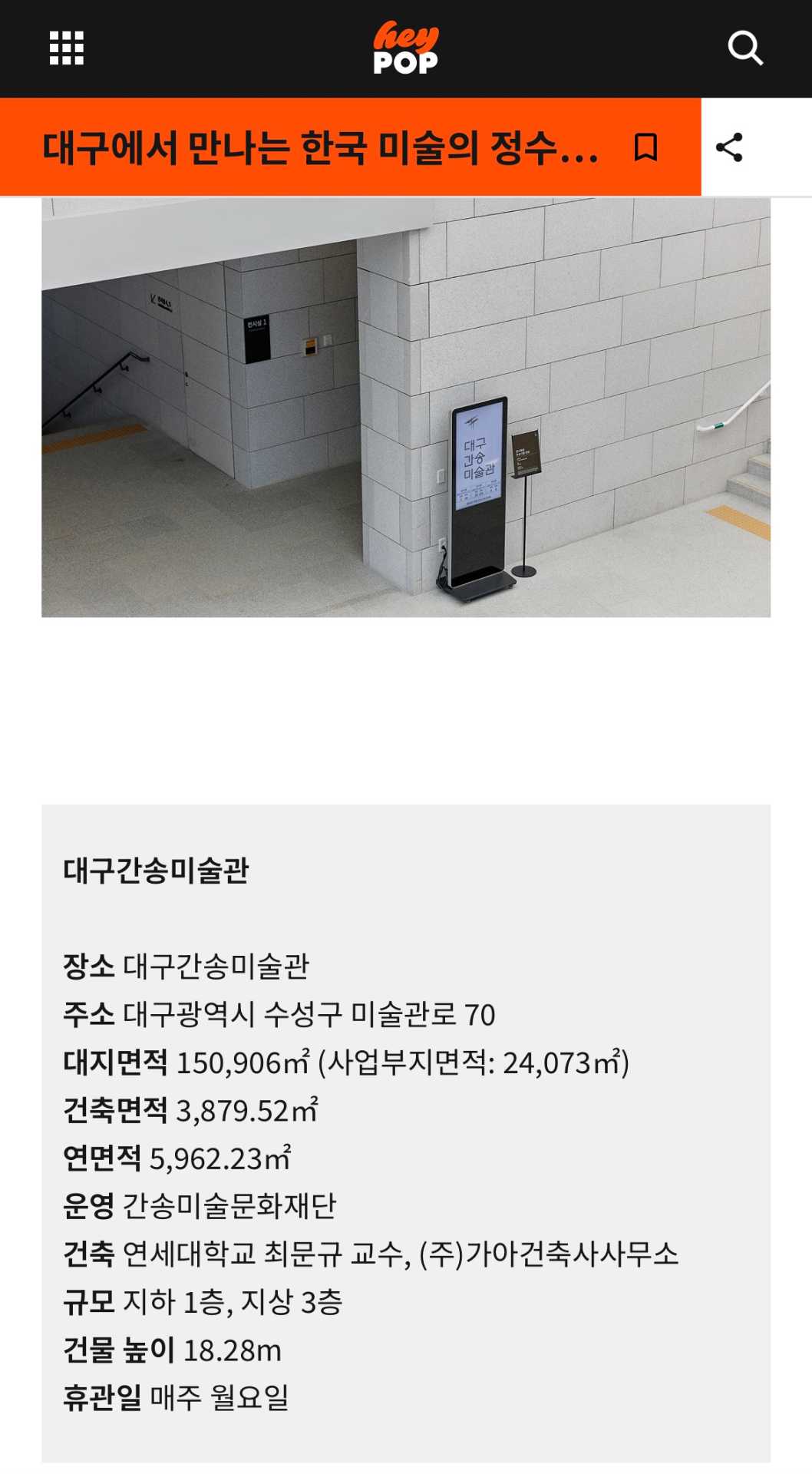Image resolution: width=812 pixels, height=1474 pixels.
Task: Share this article
Action: point(729,147)
